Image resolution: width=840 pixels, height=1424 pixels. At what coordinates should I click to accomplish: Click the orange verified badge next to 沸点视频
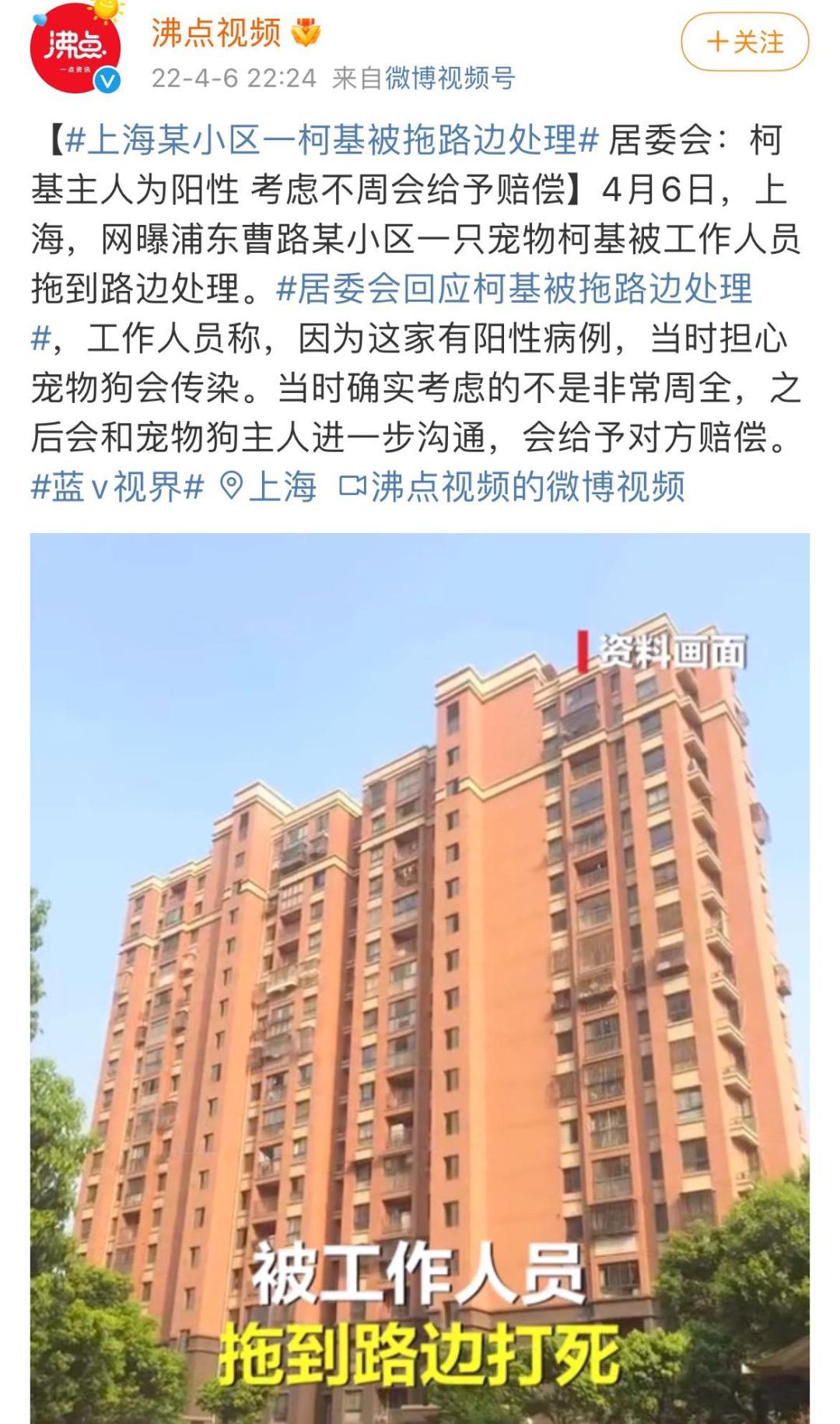click(x=305, y=33)
